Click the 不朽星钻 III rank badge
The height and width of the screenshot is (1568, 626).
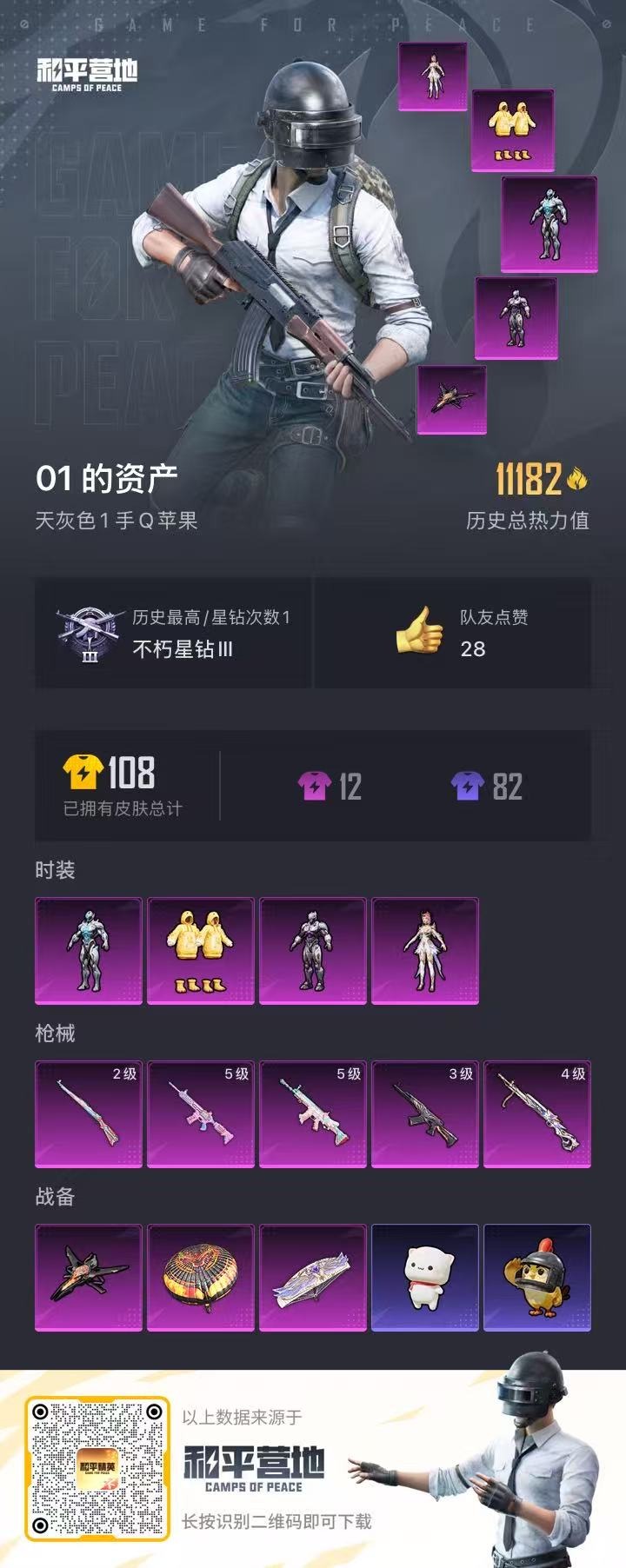click(x=90, y=635)
